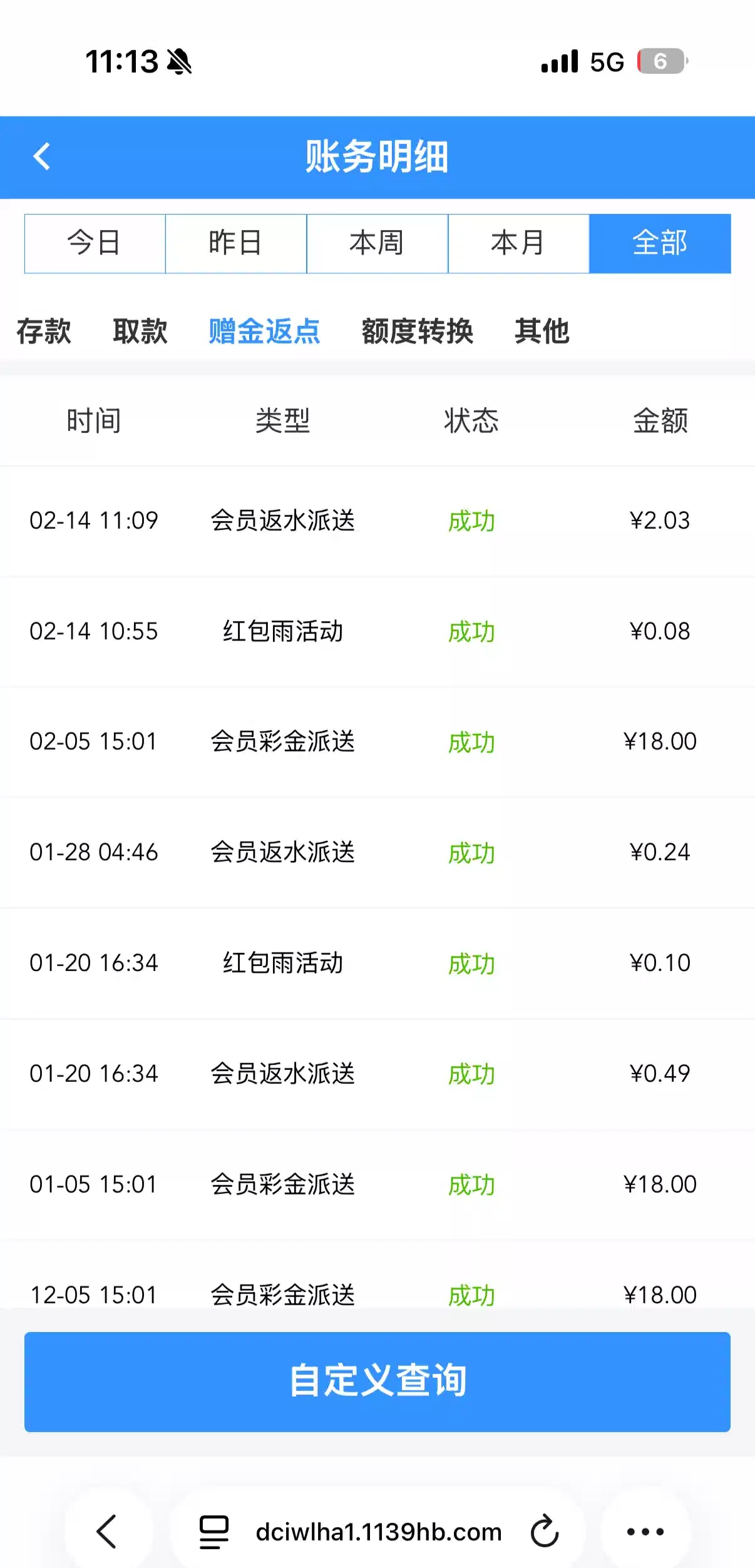Go back from the 账务明细 page
The width and height of the screenshot is (755, 1568).
(x=42, y=156)
